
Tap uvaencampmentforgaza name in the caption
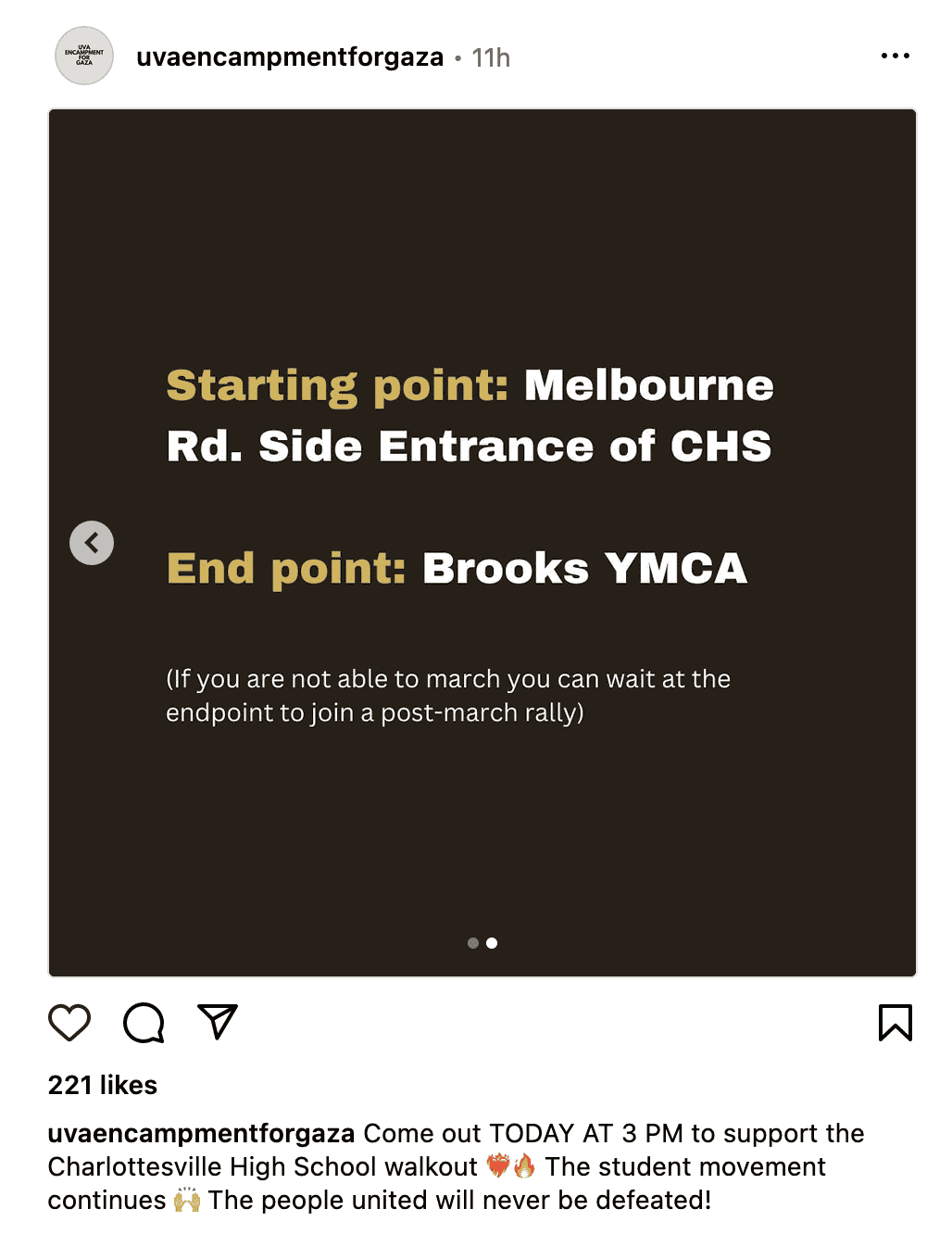201,1133
